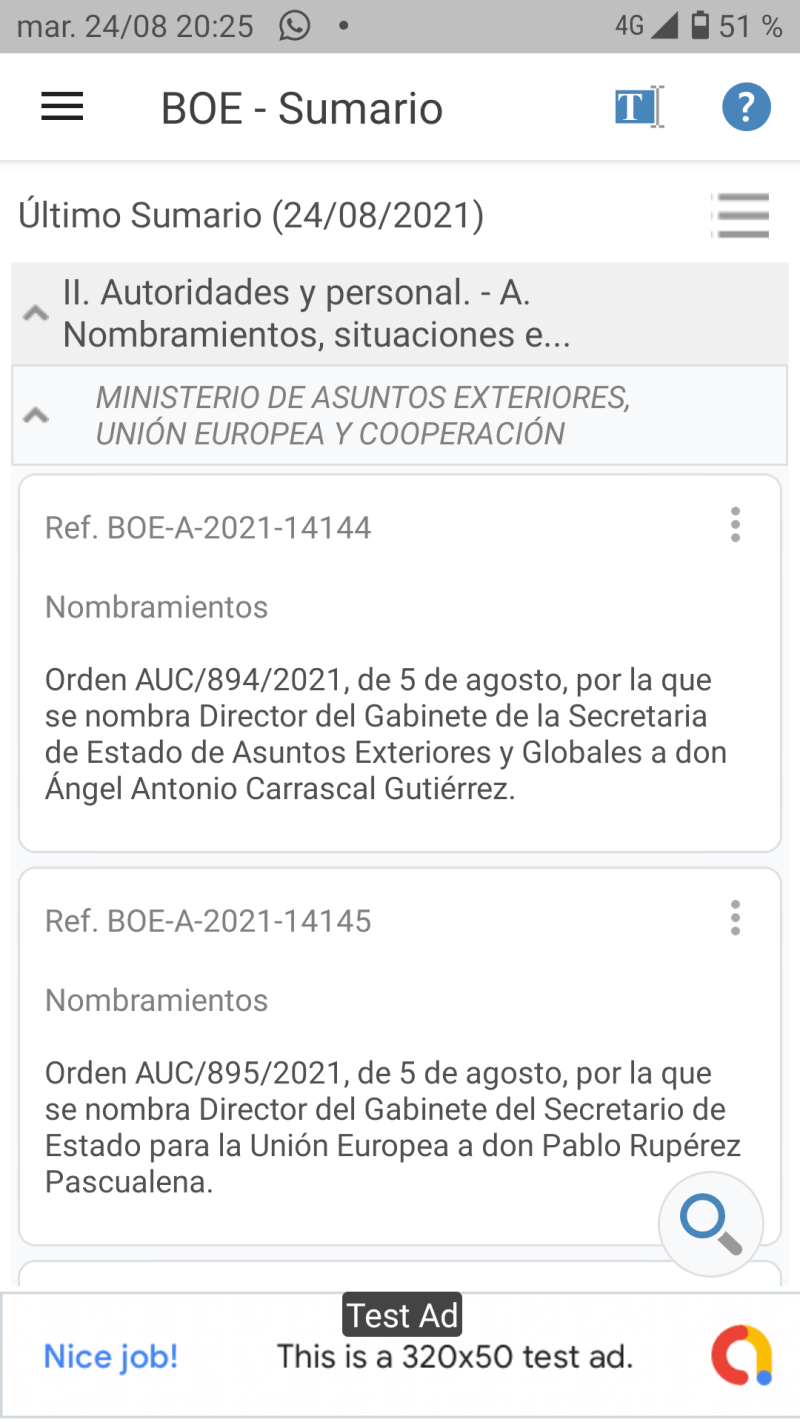Tap the text size icon

pos(637,107)
